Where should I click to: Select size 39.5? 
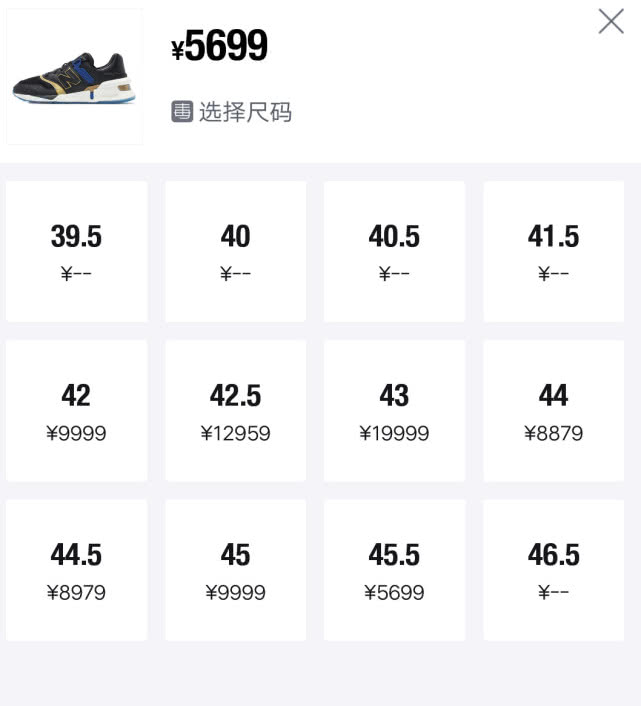point(76,251)
